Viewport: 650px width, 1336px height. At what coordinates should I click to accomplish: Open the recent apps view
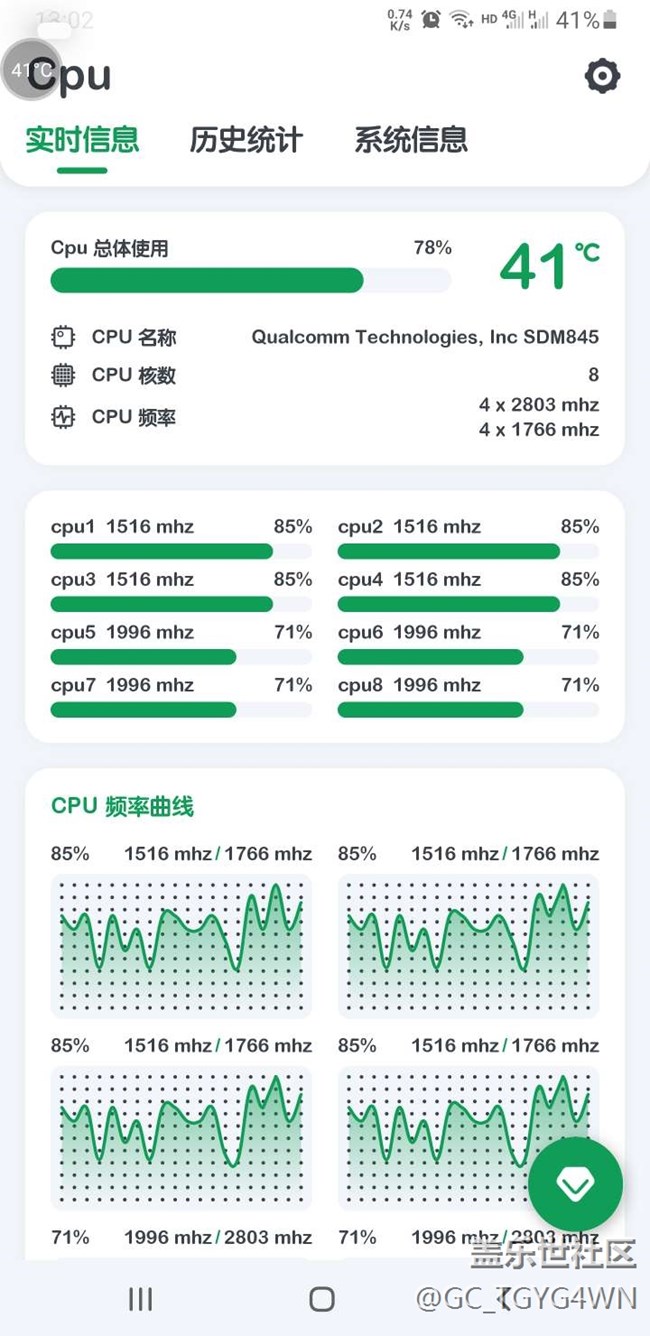tap(141, 1298)
